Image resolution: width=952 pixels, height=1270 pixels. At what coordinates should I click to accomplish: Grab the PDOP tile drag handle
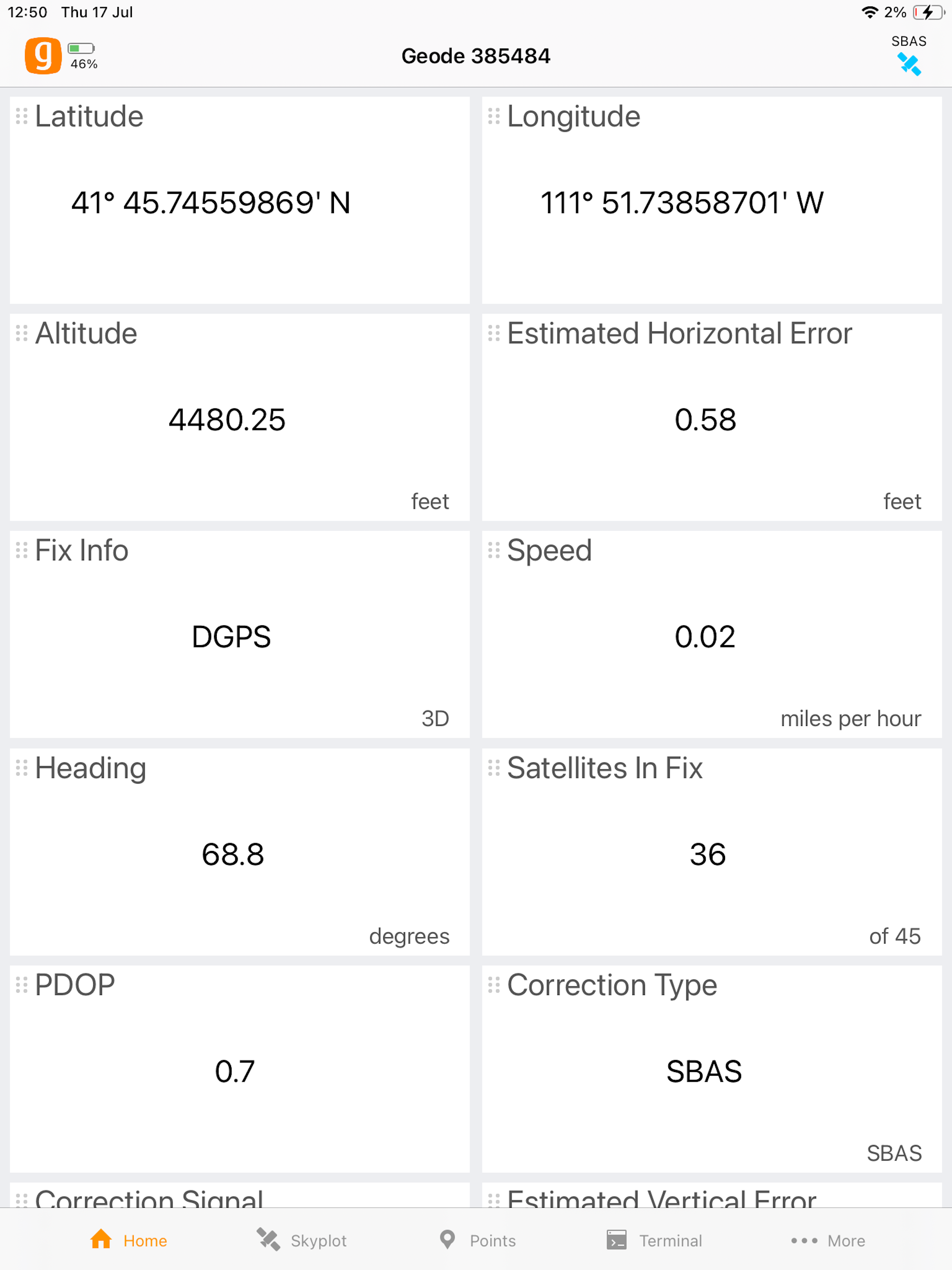(22, 985)
